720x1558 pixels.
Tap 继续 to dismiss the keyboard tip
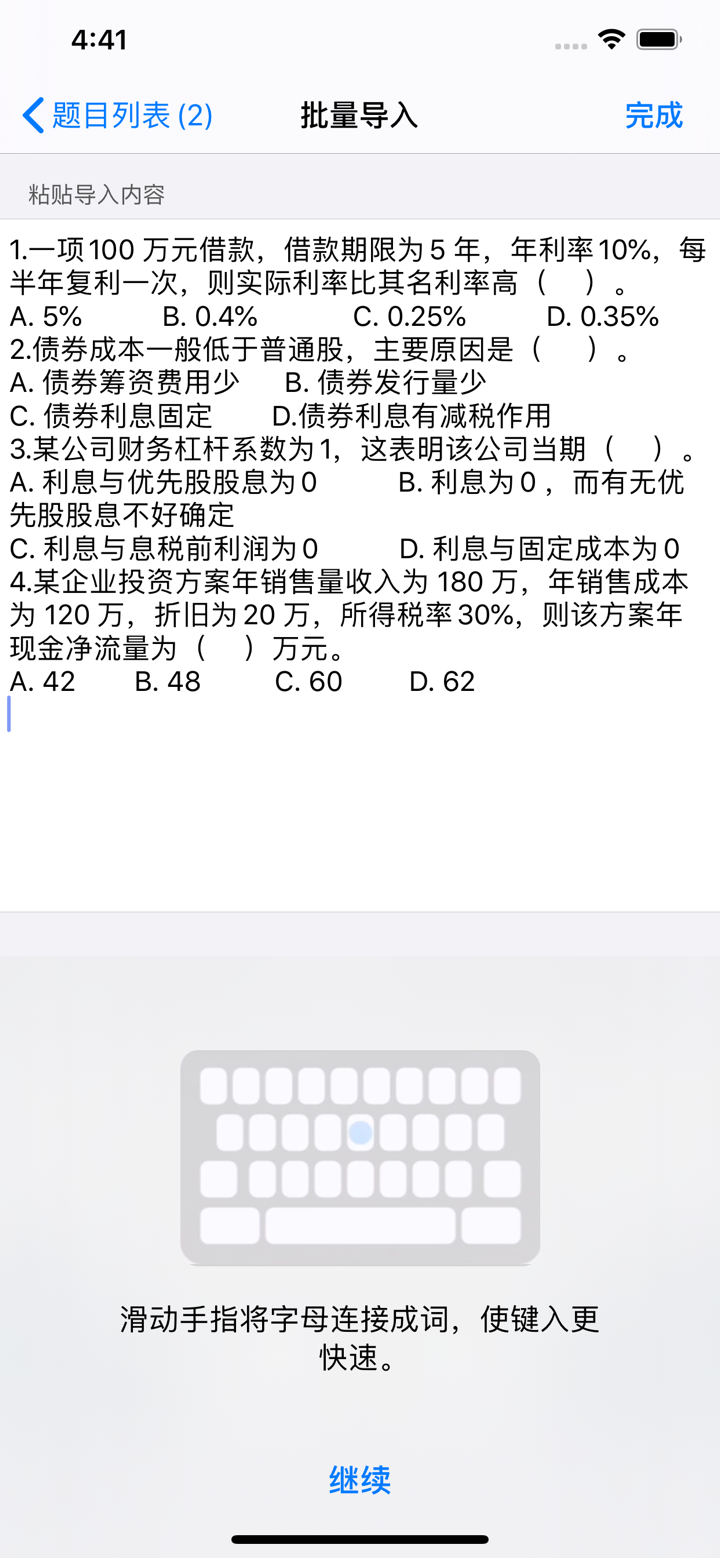(x=359, y=1481)
